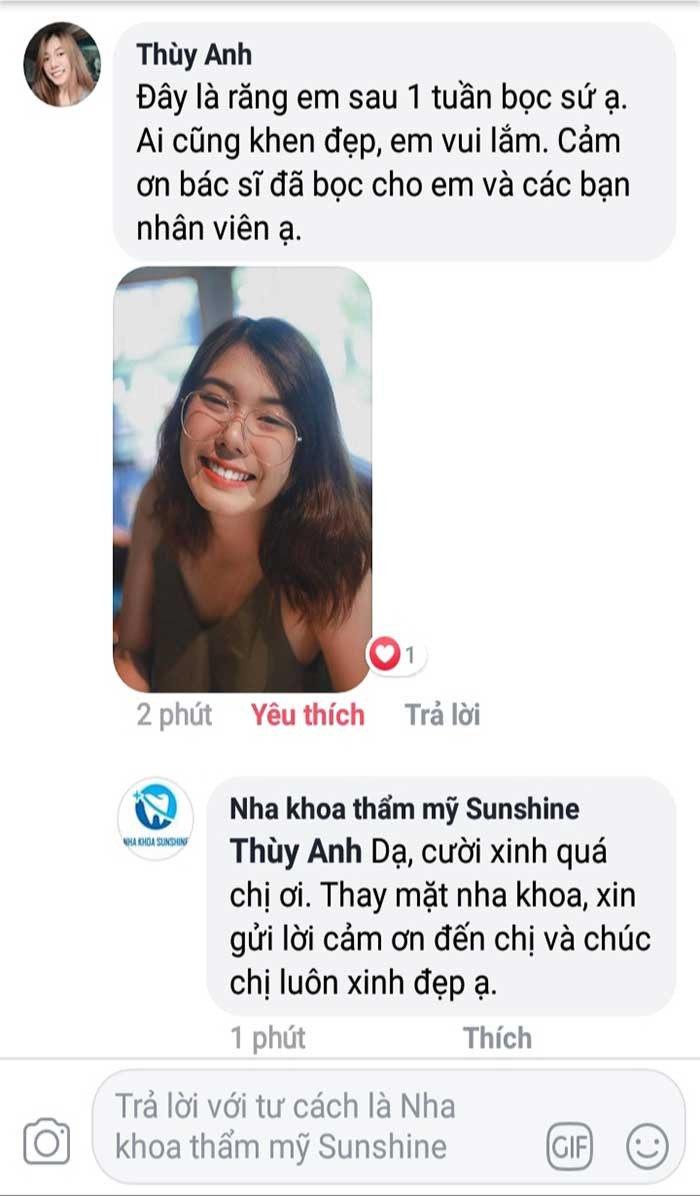The image size is (700, 1196).
Task: Open the camera to attach a photo
Action: click(46, 1143)
